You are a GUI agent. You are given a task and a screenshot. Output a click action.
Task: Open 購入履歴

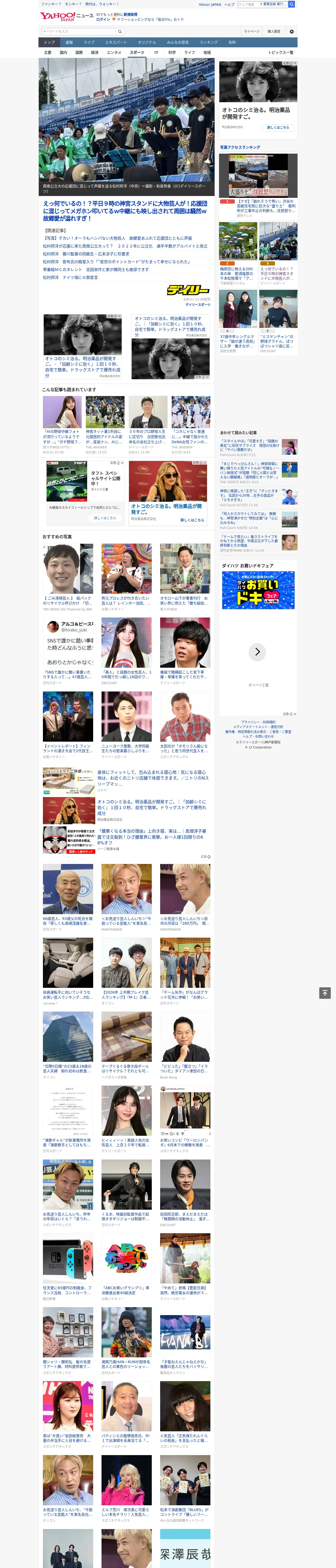coord(274,32)
